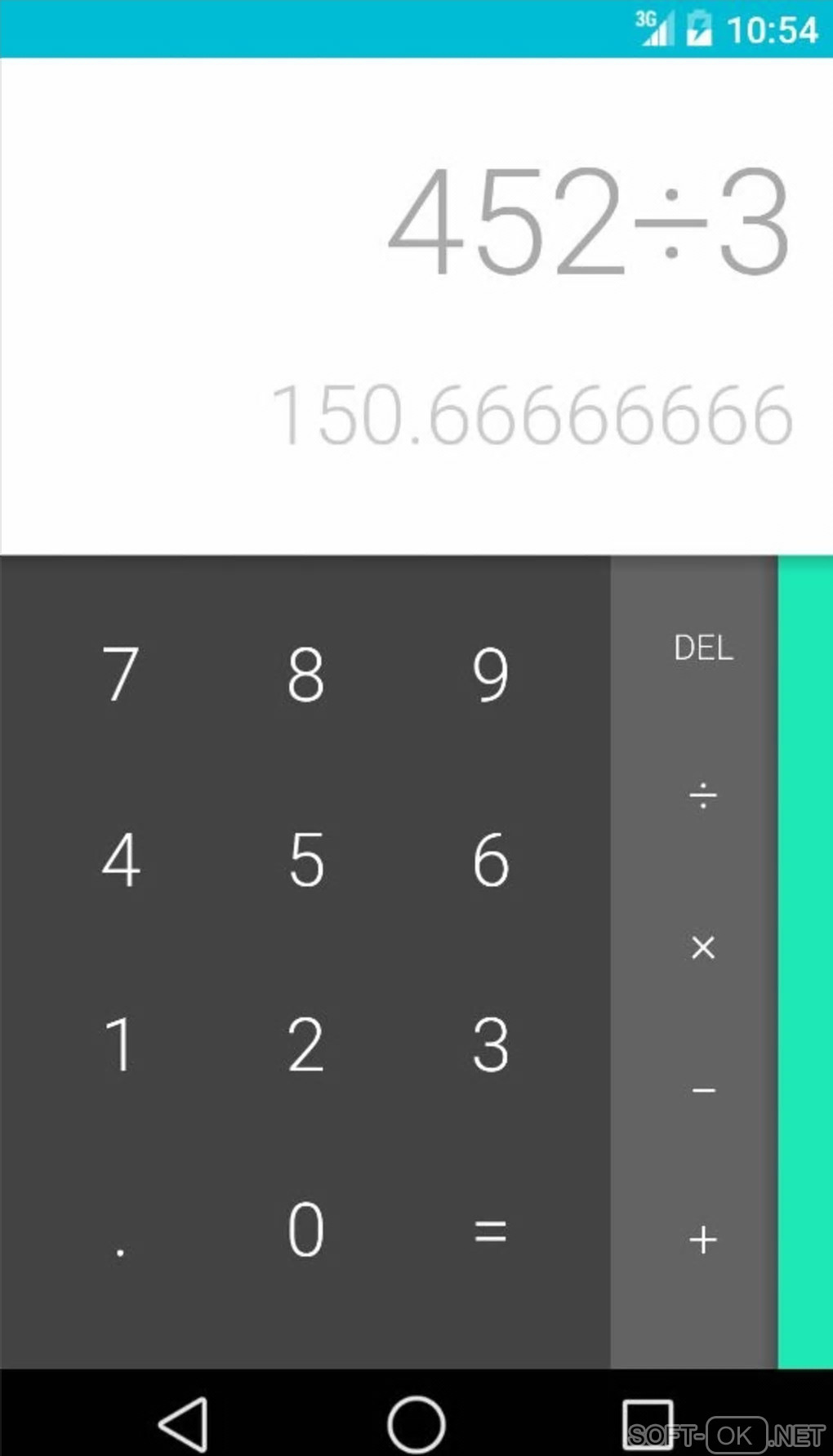Tap the number 5 key
The width and height of the screenshot is (833, 1456).
click(305, 859)
